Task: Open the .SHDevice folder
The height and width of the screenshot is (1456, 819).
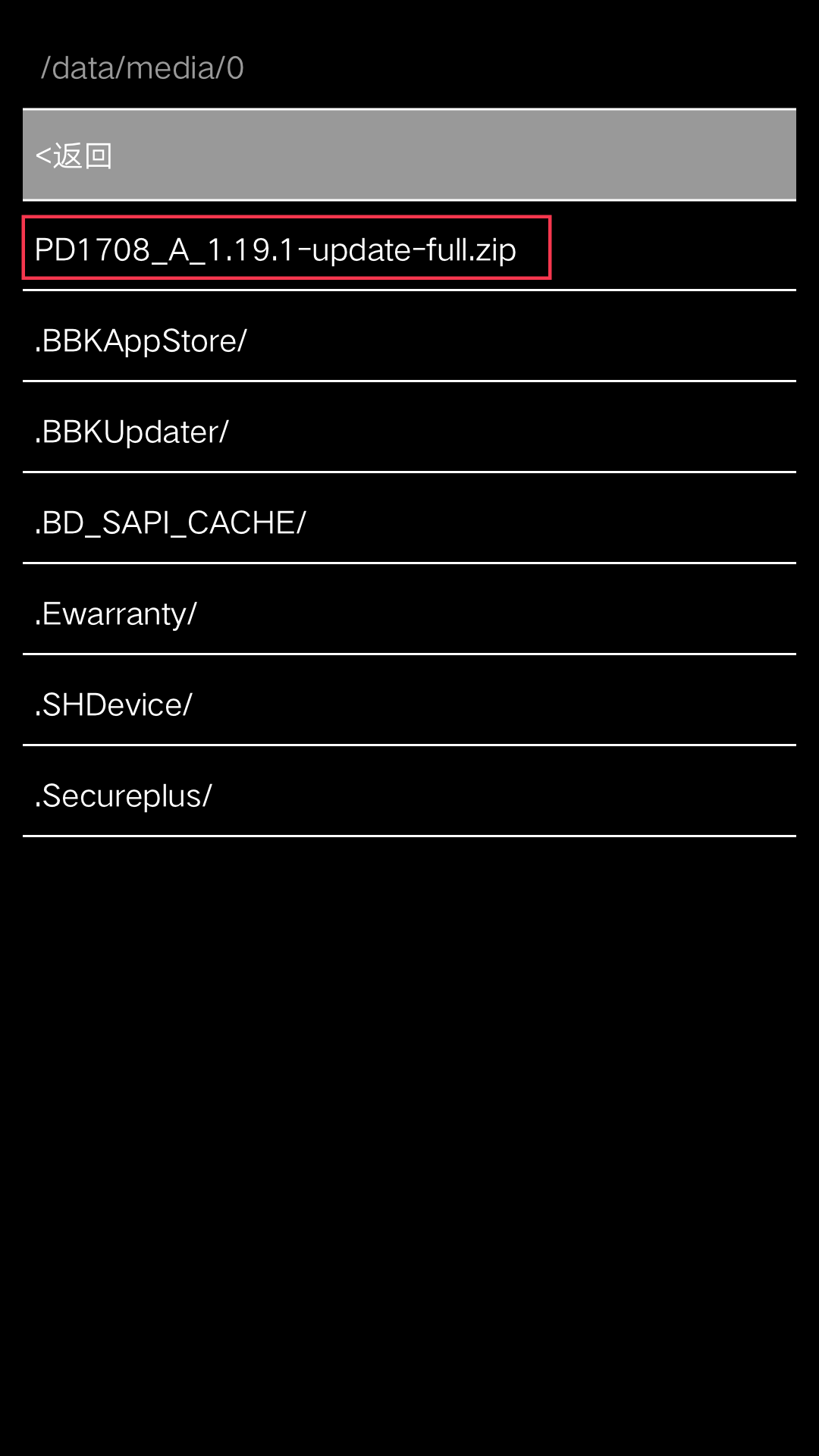Action: 409,704
